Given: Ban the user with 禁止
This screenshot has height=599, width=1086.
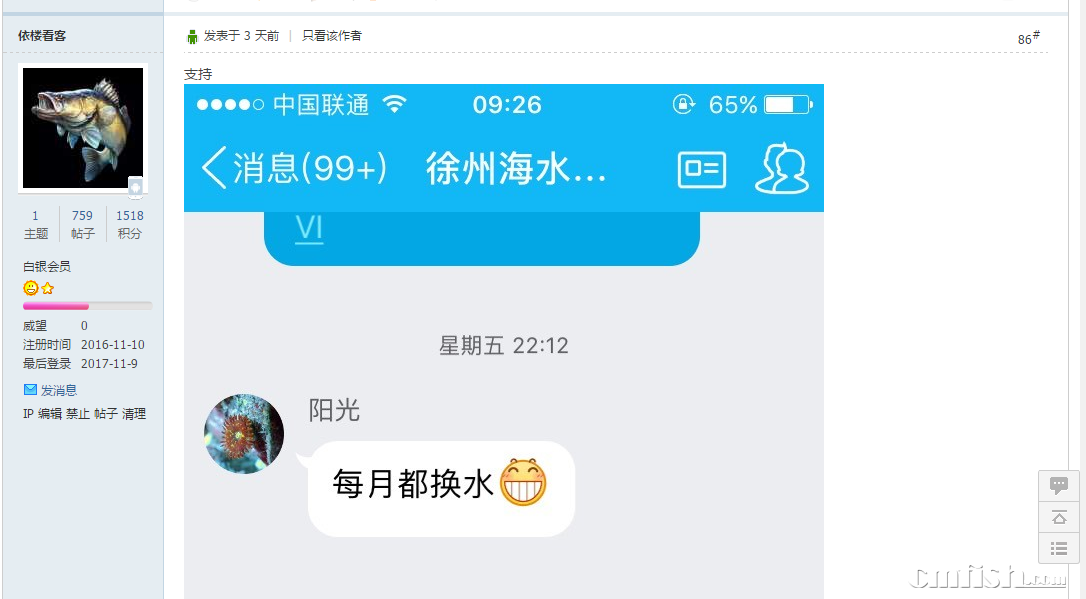Looking at the screenshot, I should 78,414.
